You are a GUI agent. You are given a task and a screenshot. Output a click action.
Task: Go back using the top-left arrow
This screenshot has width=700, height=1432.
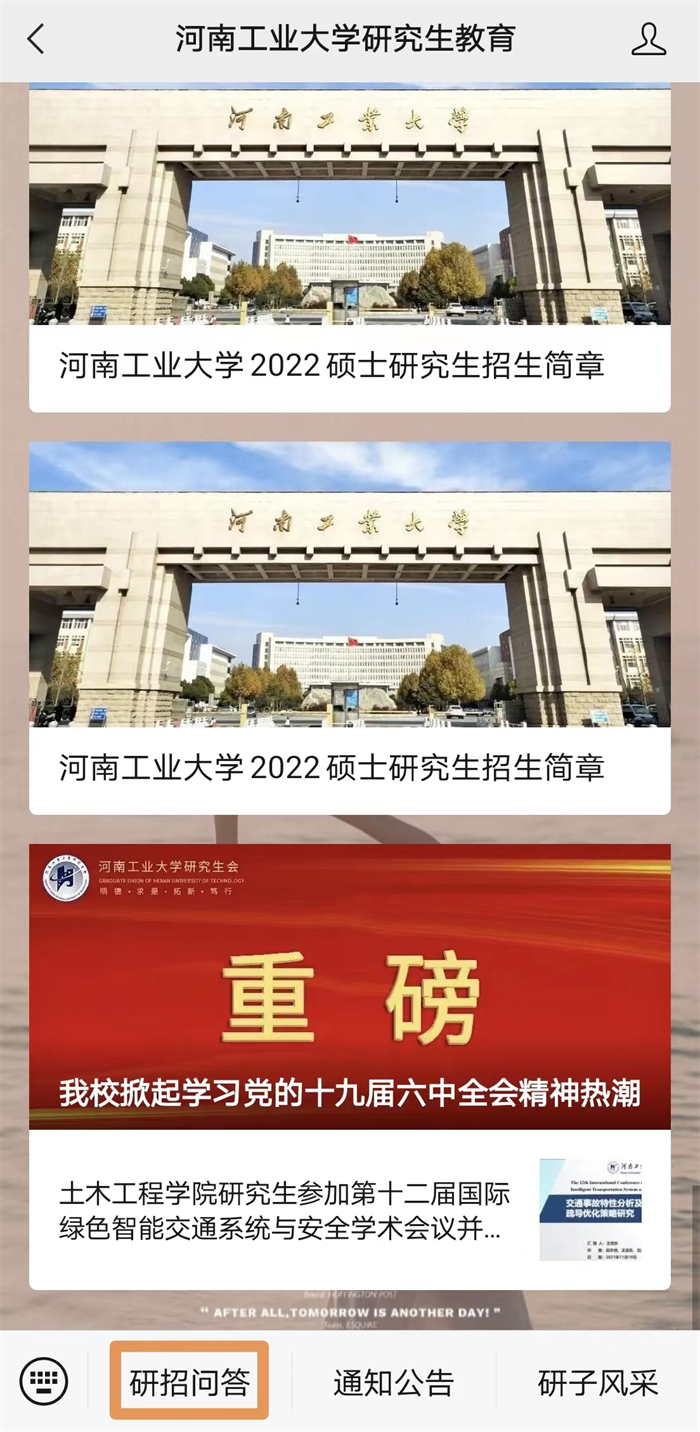tap(36, 39)
